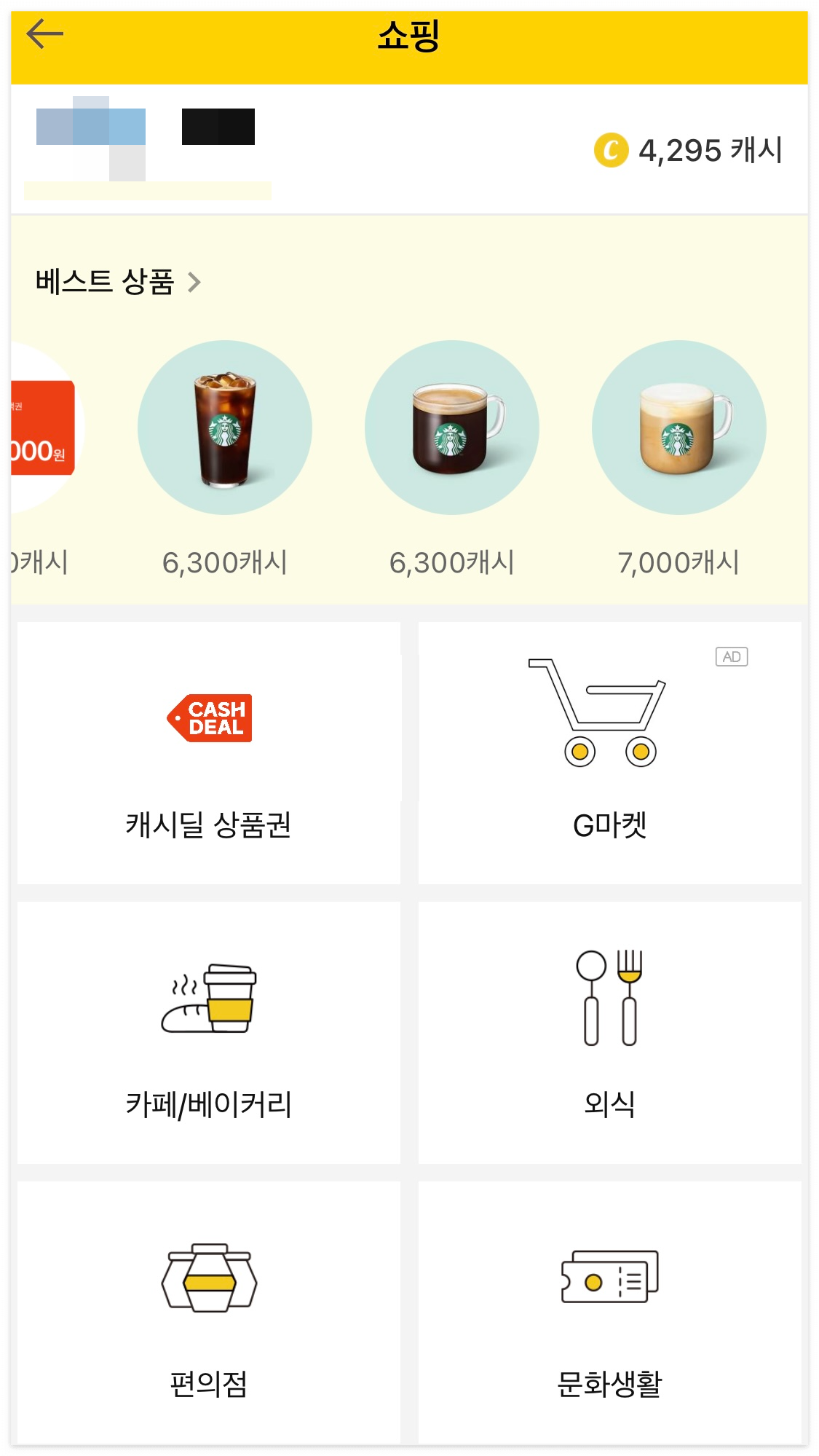The height and width of the screenshot is (1456, 819).
Task: Open the G마켓 ad tile
Action: coord(610,753)
